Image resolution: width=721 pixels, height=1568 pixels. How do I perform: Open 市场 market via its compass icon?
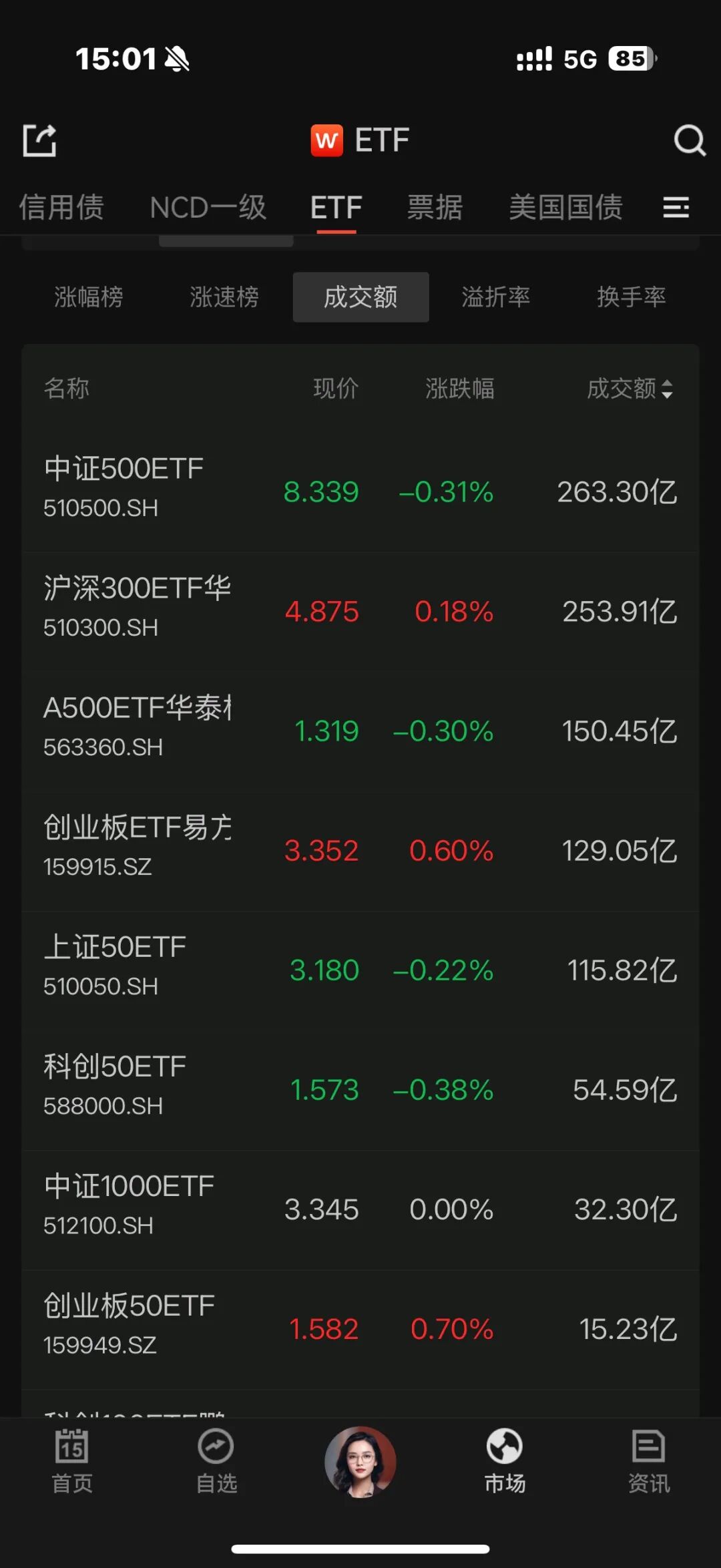click(505, 1462)
